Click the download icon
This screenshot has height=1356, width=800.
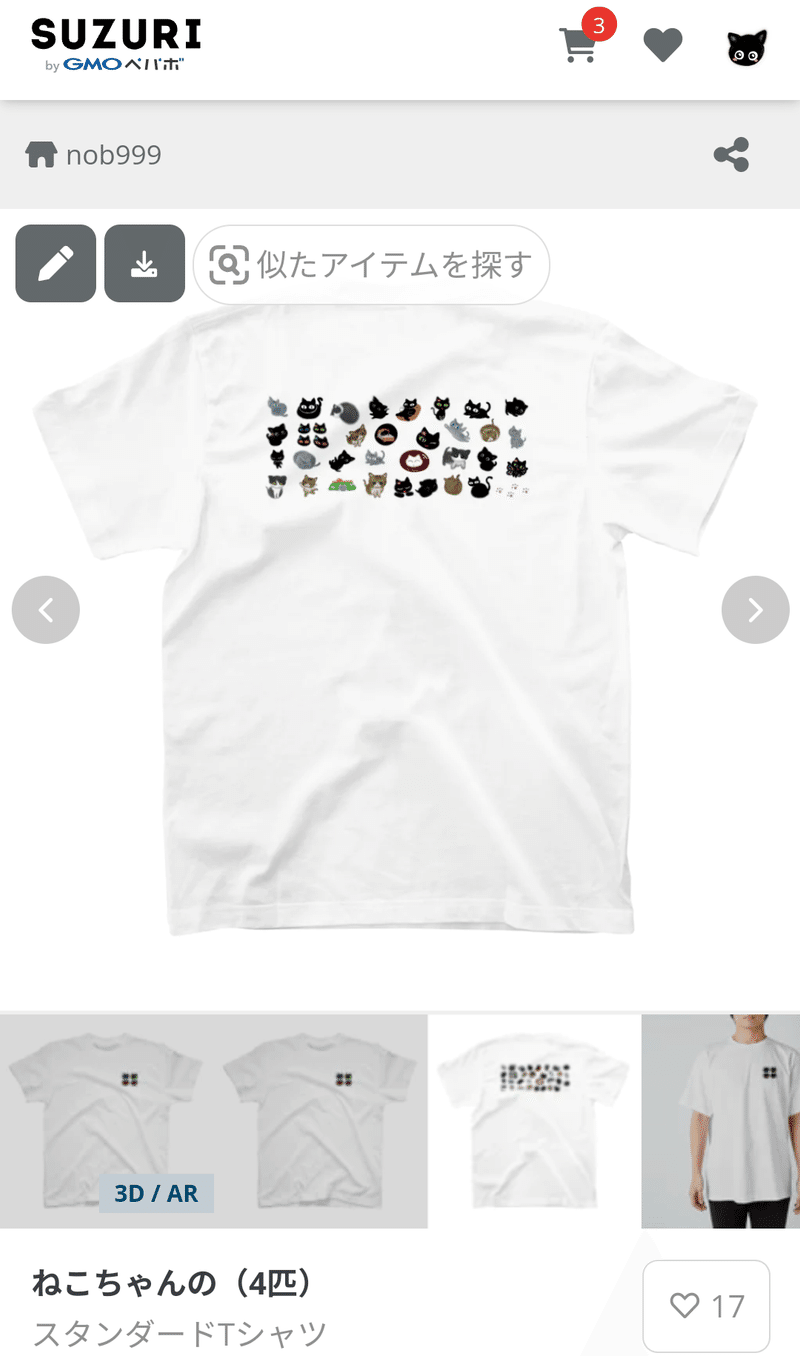(x=144, y=263)
